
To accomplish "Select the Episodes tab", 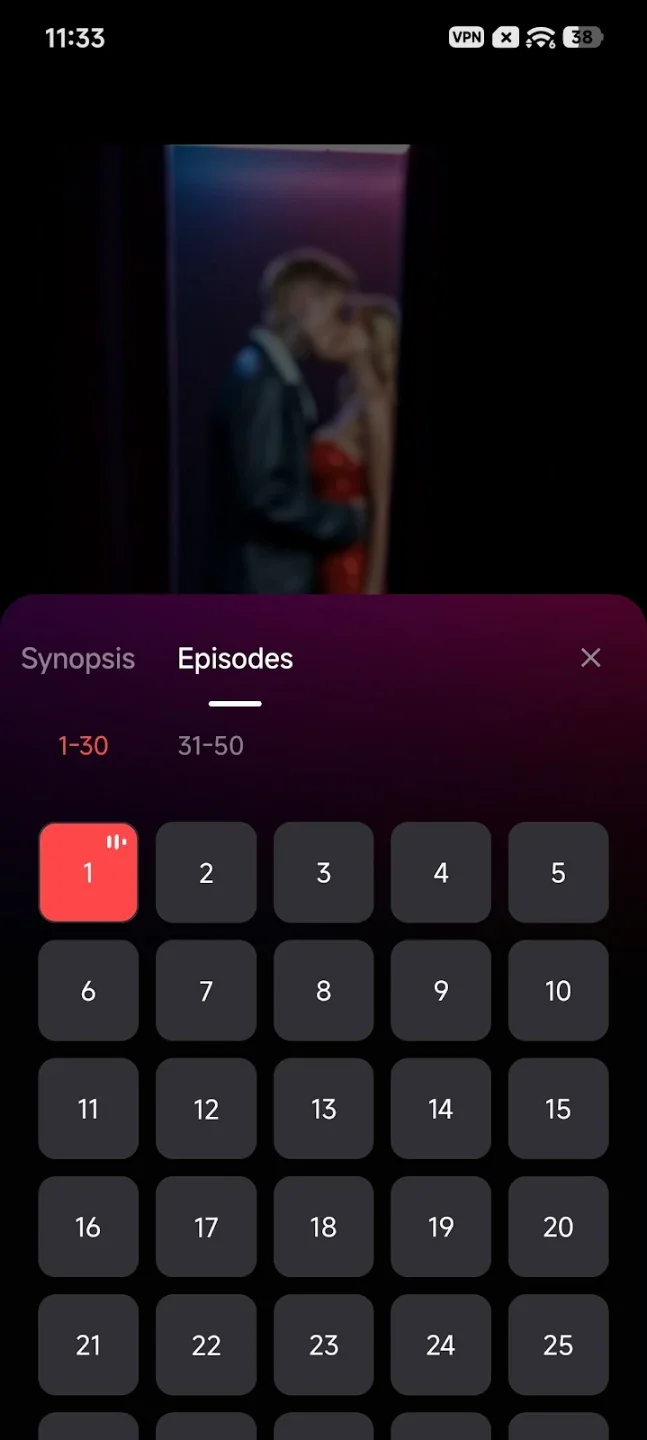I will (235, 659).
